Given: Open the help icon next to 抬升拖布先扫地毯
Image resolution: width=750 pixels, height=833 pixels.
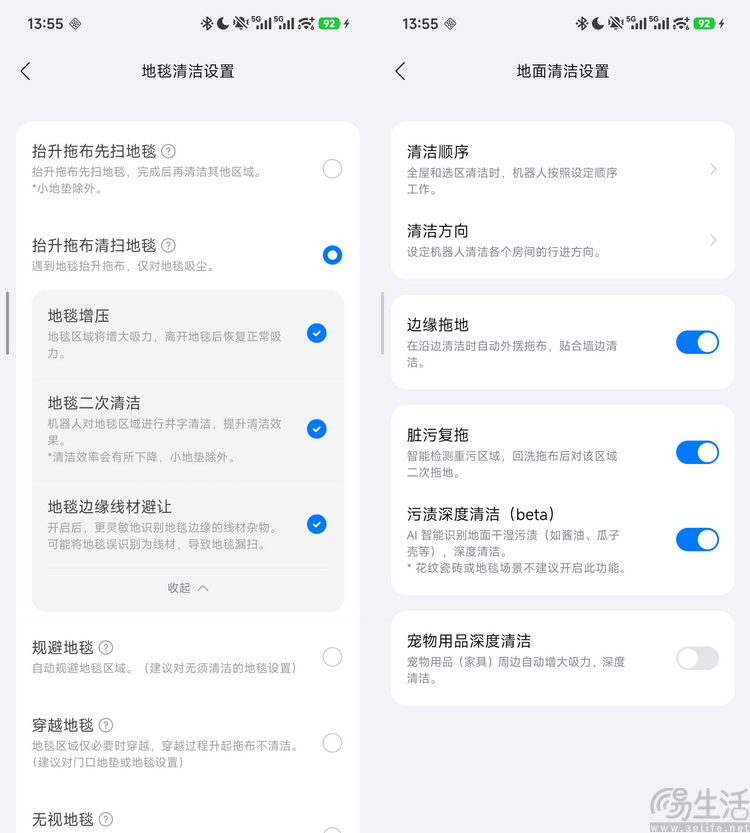Looking at the screenshot, I should pos(169,151).
